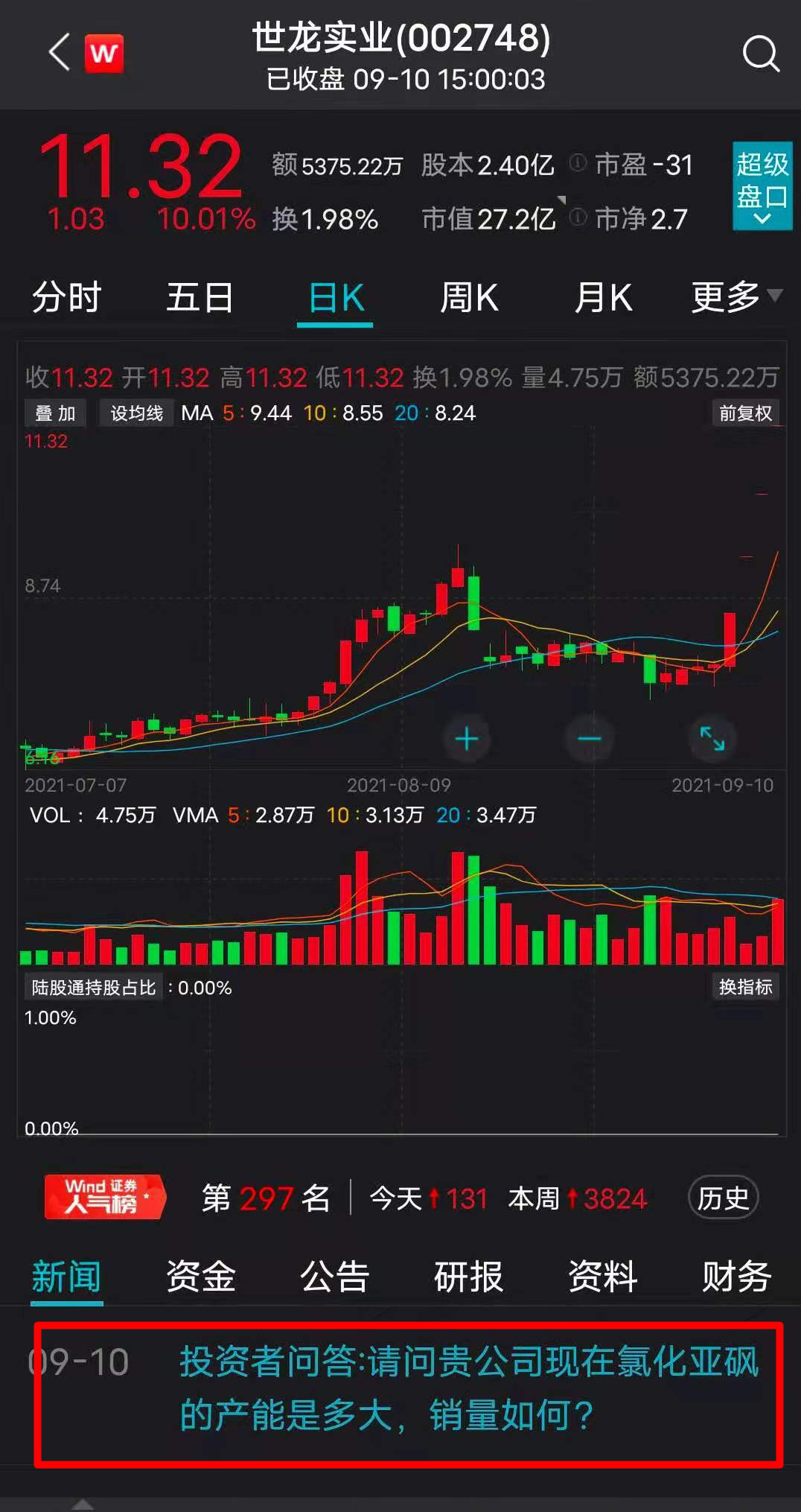This screenshot has width=801, height=1512.
Task: Tap 换指标 to change the indicator
Action: 745,987
